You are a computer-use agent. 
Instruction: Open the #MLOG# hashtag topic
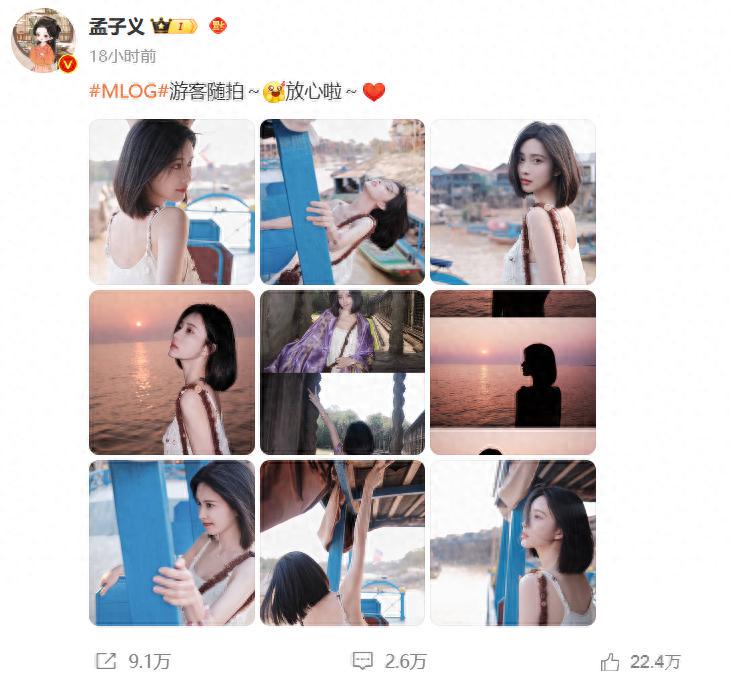pos(127,92)
